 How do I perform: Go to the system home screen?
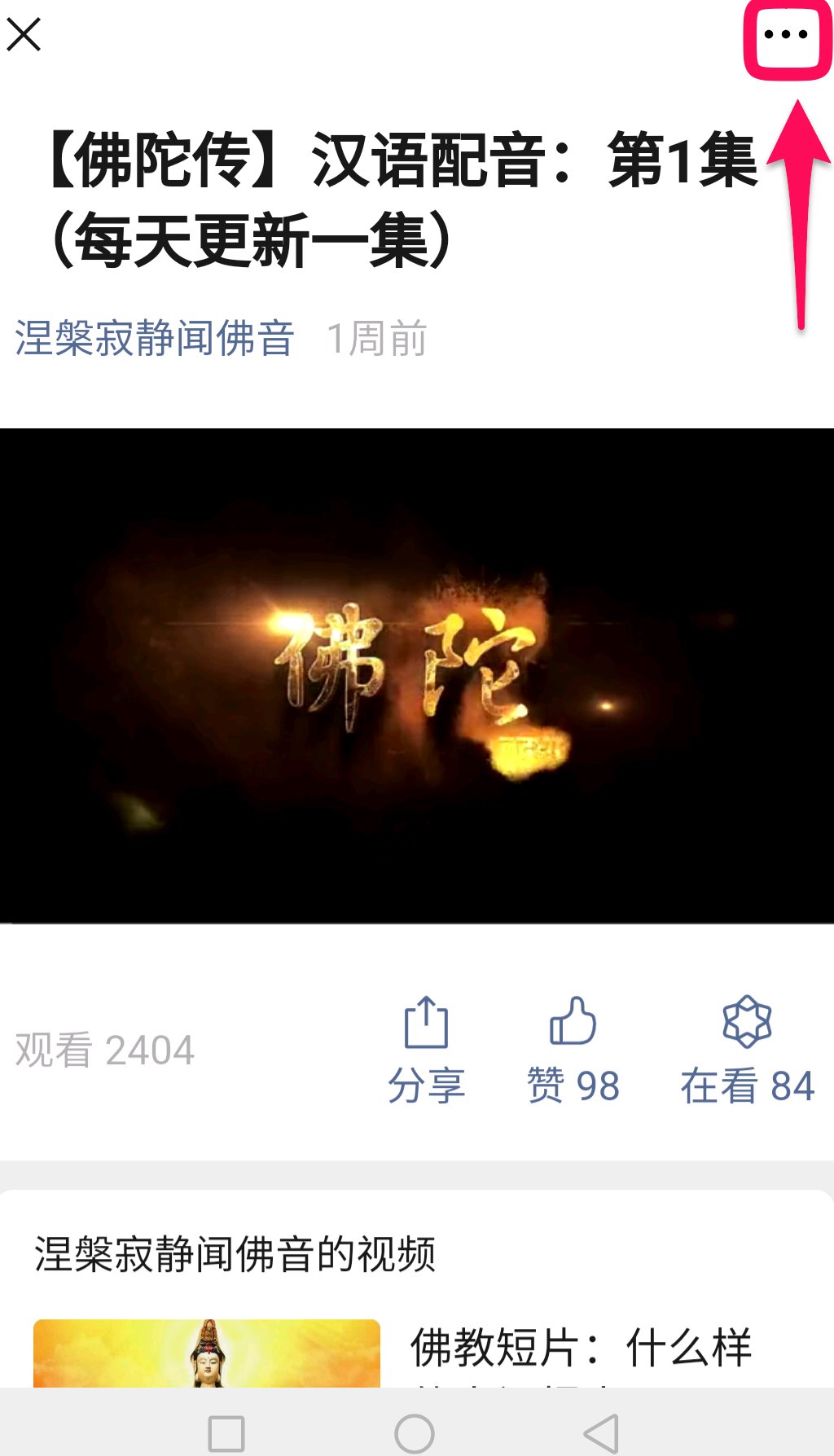(x=415, y=1434)
